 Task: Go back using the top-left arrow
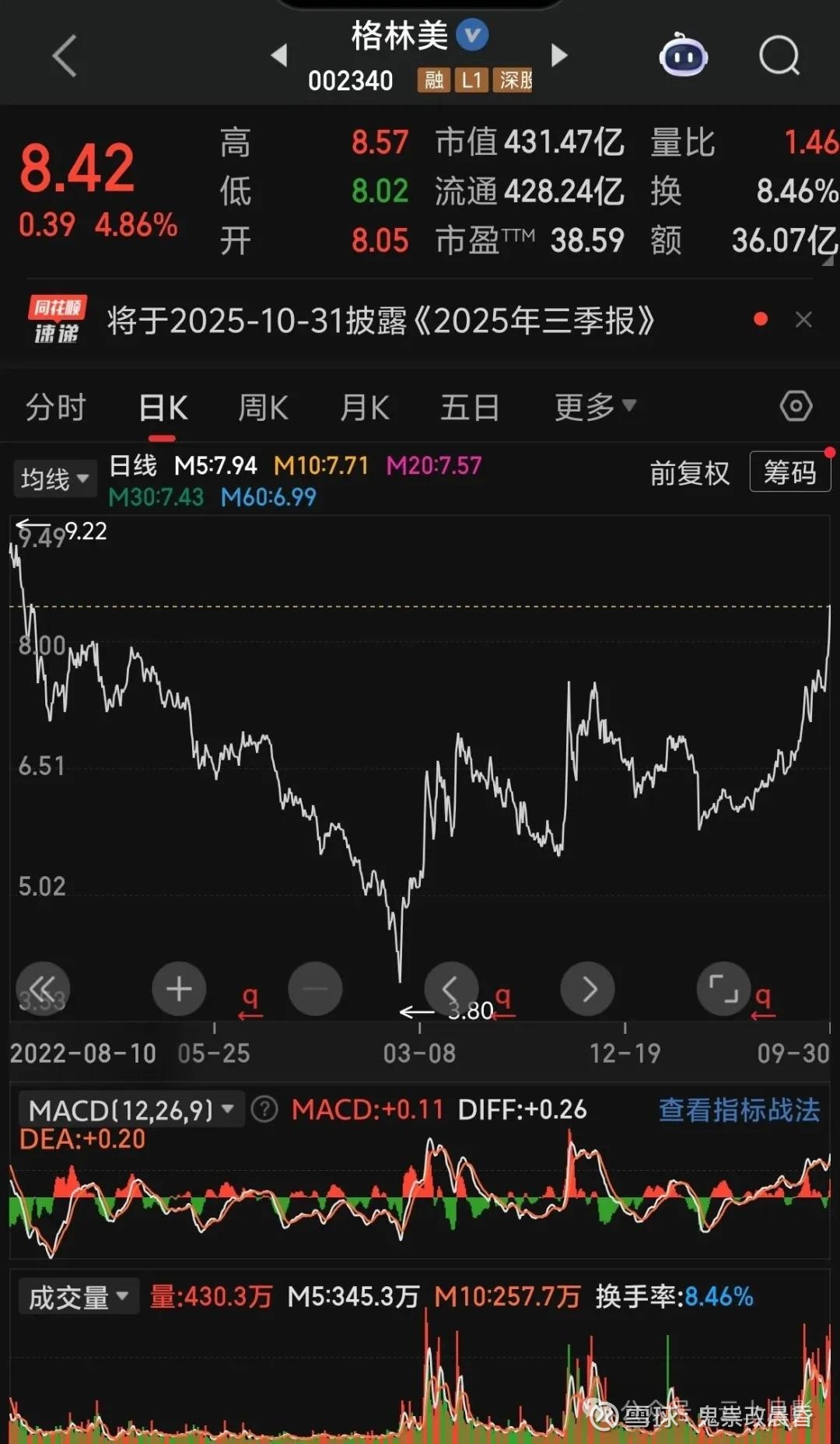(x=65, y=56)
